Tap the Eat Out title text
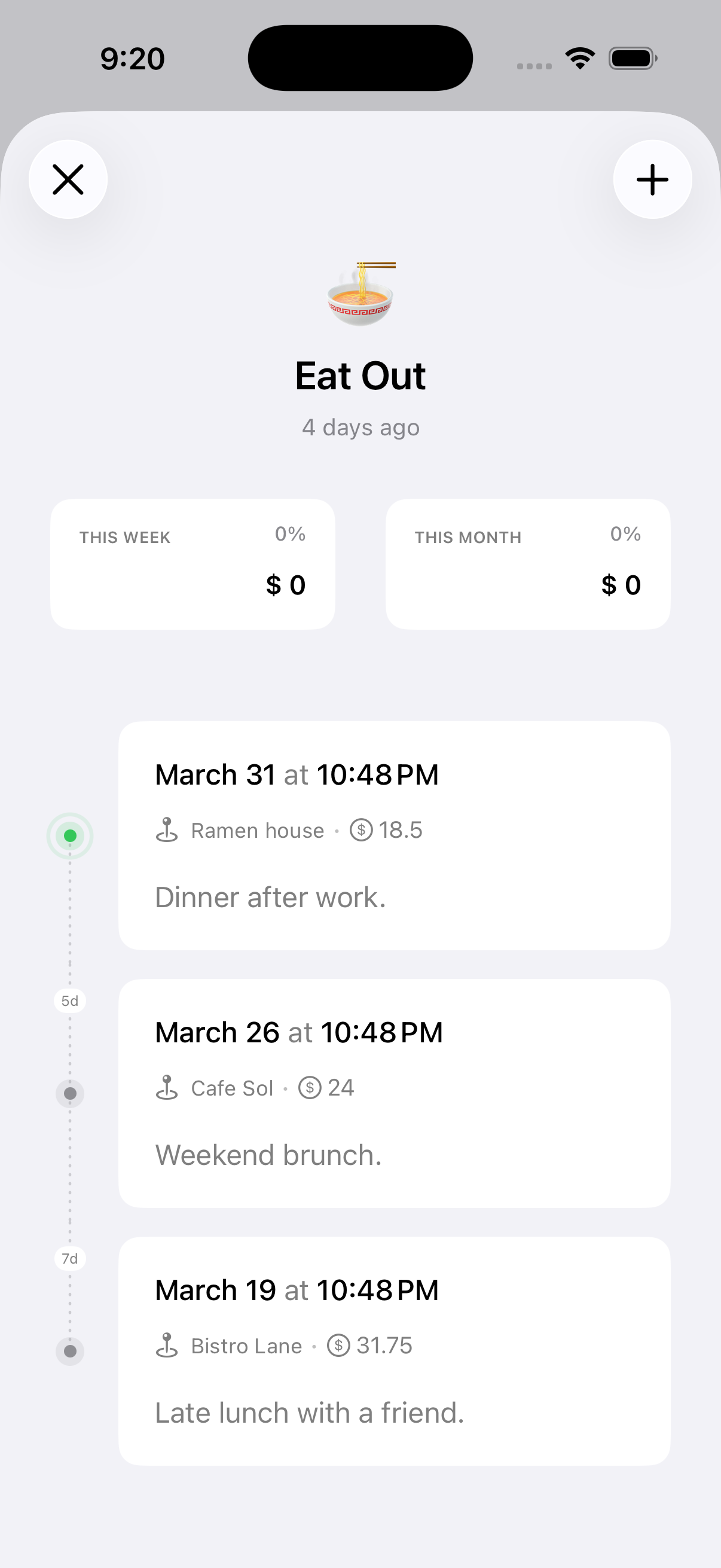 point(360,375)
